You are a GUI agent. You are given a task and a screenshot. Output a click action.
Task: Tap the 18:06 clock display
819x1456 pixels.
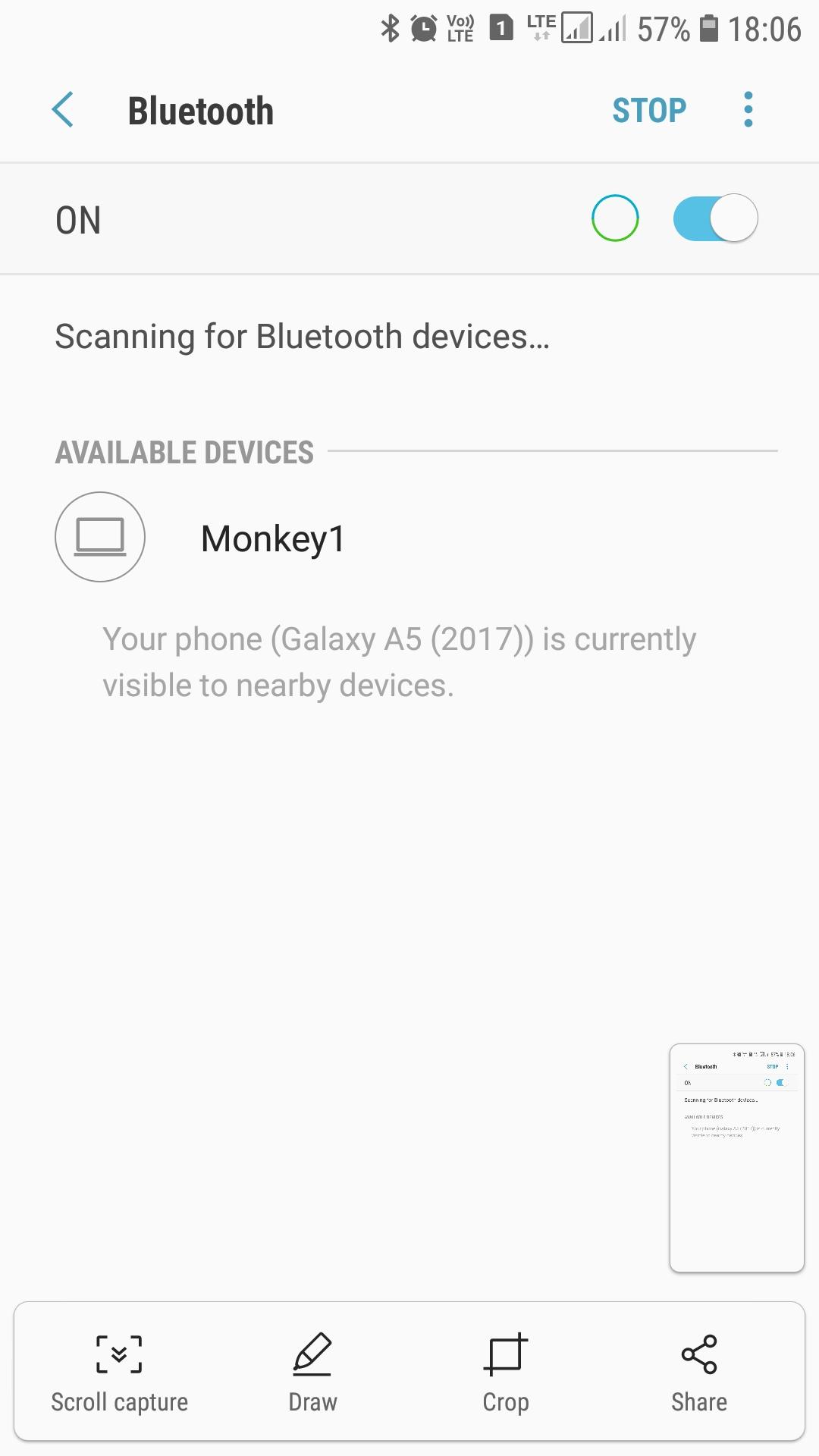(x=767, y=29)
